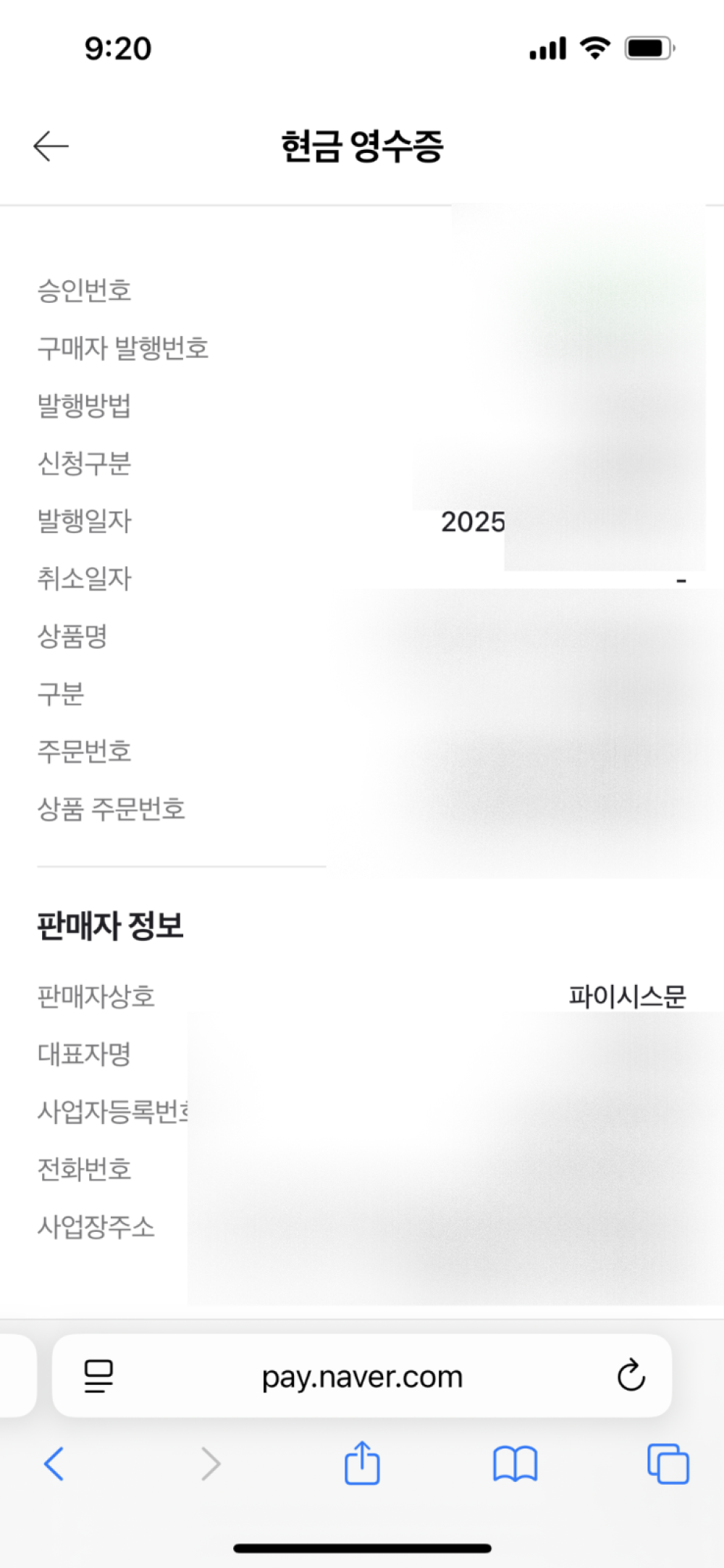Open the page settings icon in address bar

click(x=98, y=1375)
